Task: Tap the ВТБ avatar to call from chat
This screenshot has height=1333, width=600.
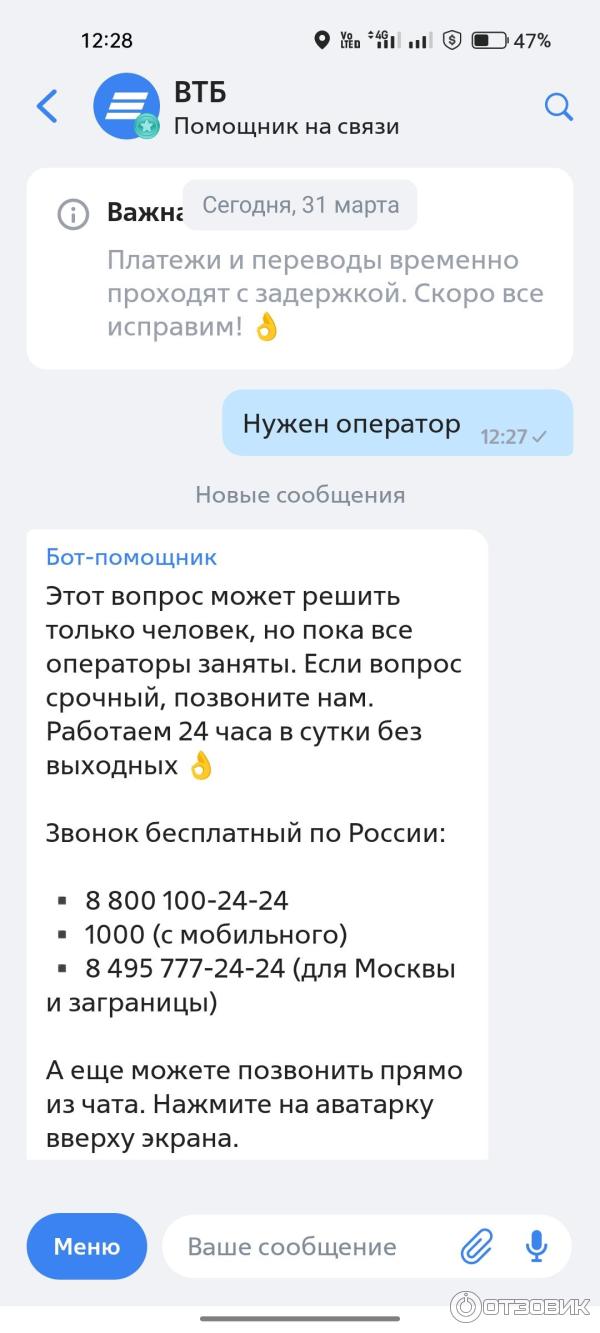Action: (x=126, y=106)
